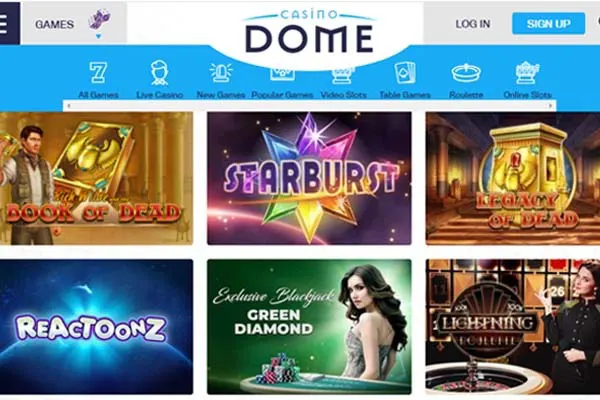Go to Table Games category
Screen dimensions: 600x400
click(x=405, y=79)
